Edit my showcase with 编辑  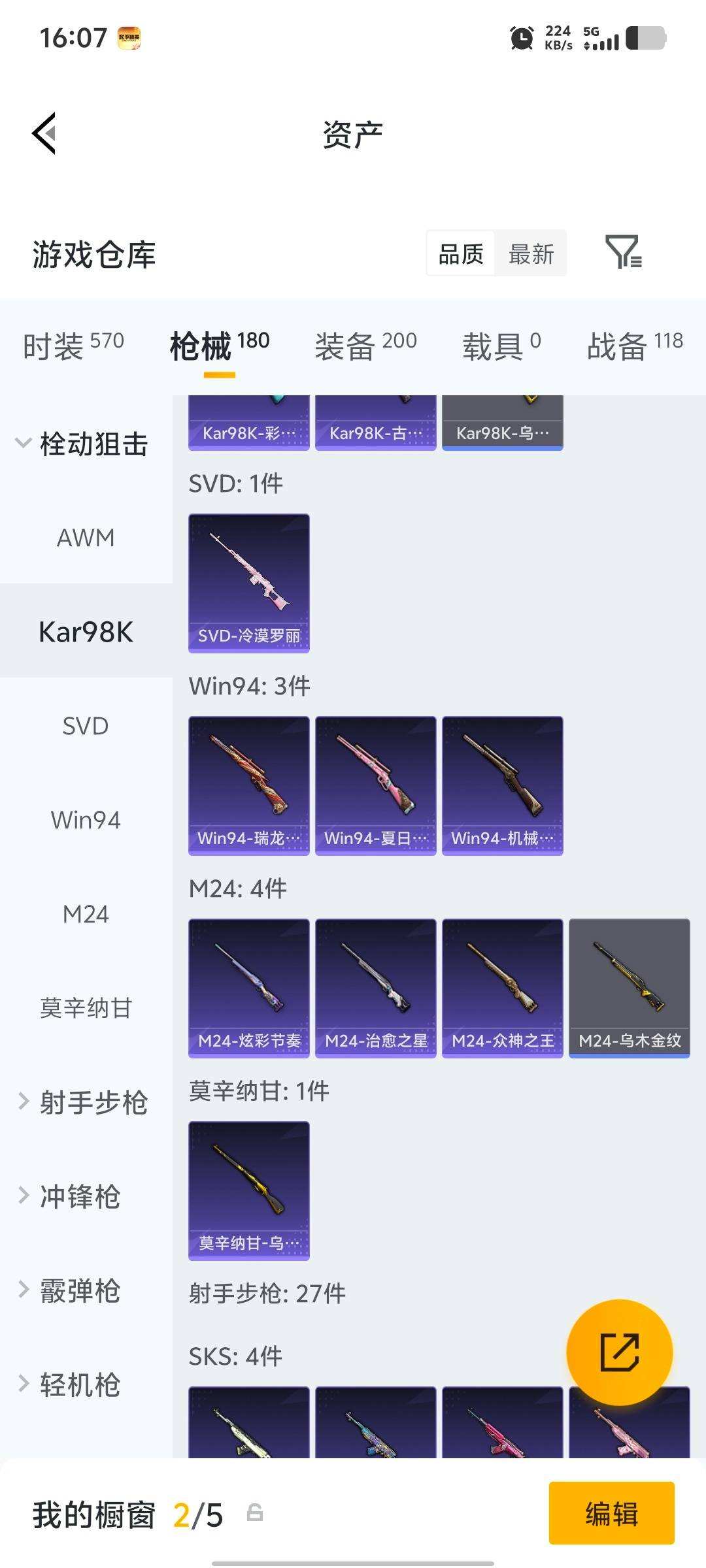[611, 1513]
